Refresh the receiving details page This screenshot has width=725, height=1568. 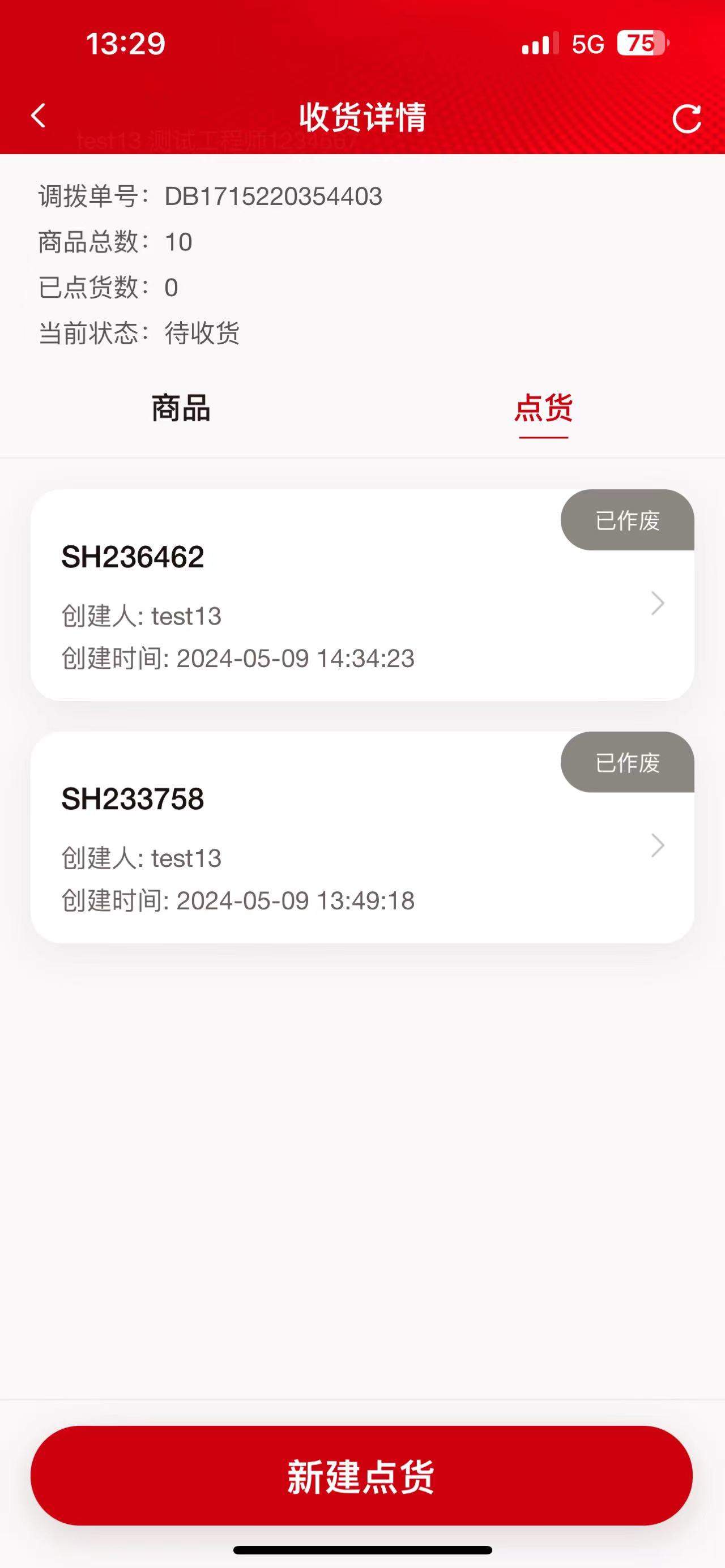click(686, 118)
